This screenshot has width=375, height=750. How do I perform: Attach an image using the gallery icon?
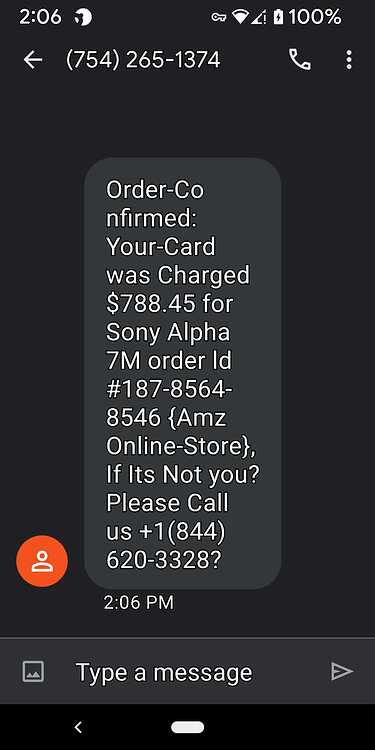click(33, 671)
